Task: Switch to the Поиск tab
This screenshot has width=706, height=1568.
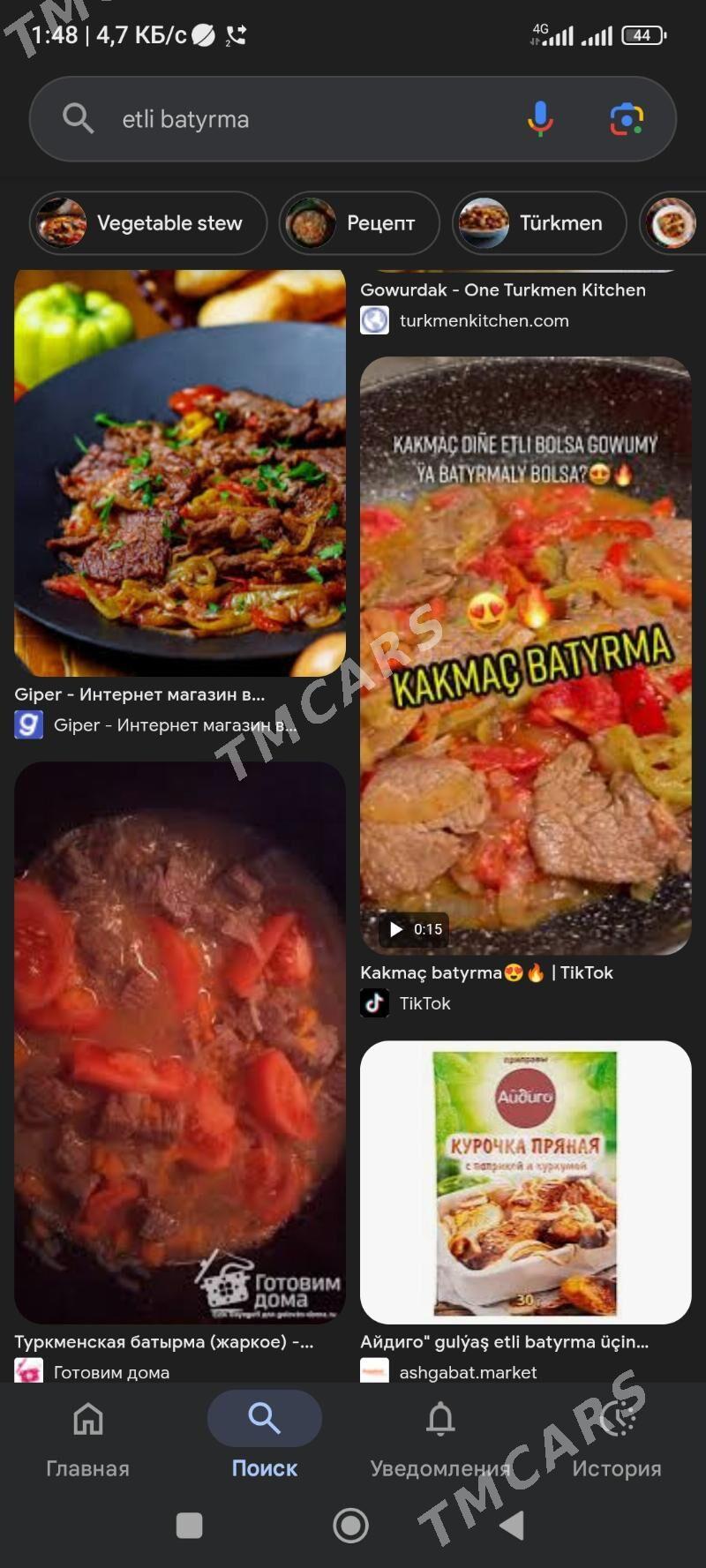Action: pos(264,1438)
